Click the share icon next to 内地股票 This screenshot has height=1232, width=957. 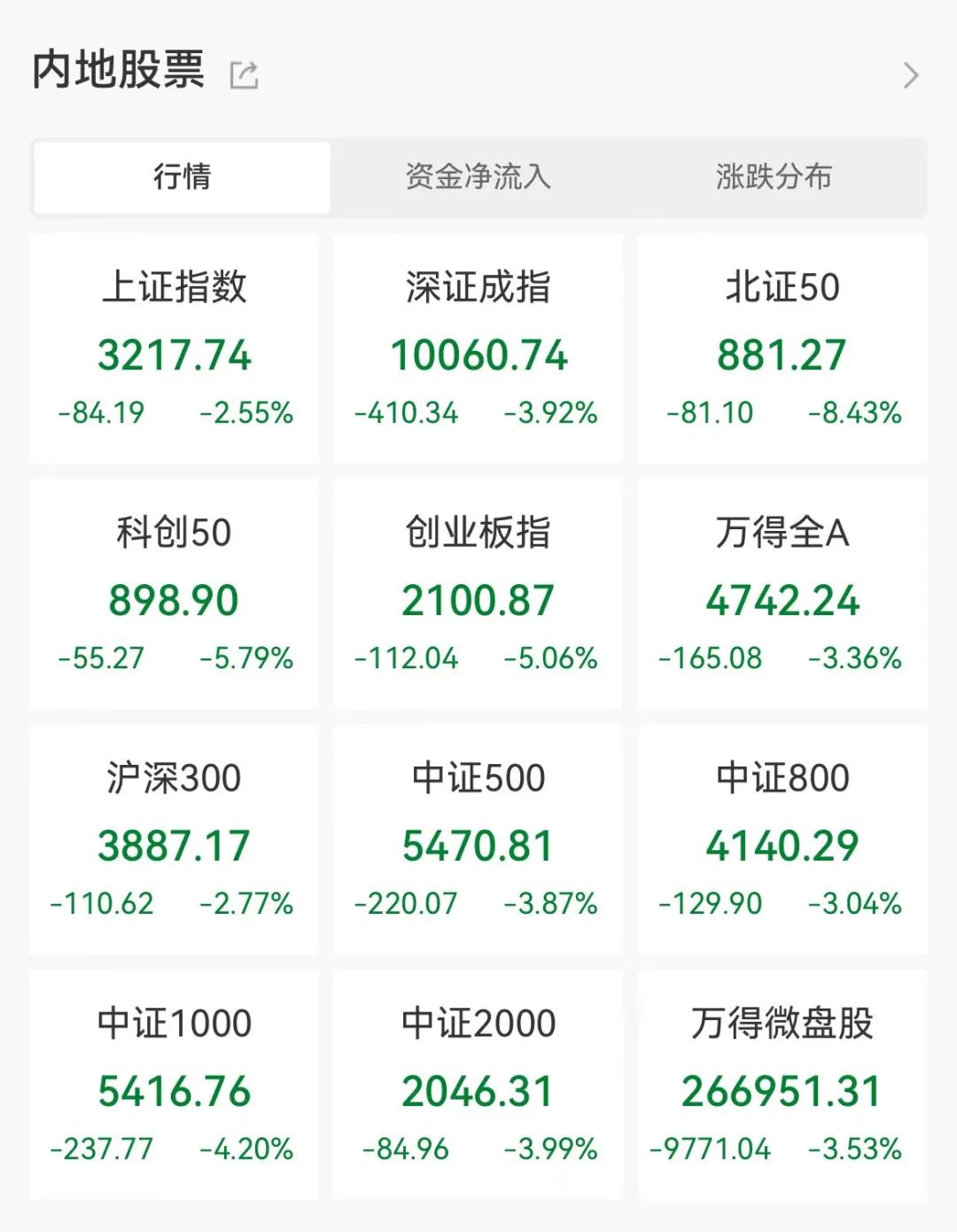point(243,74)
